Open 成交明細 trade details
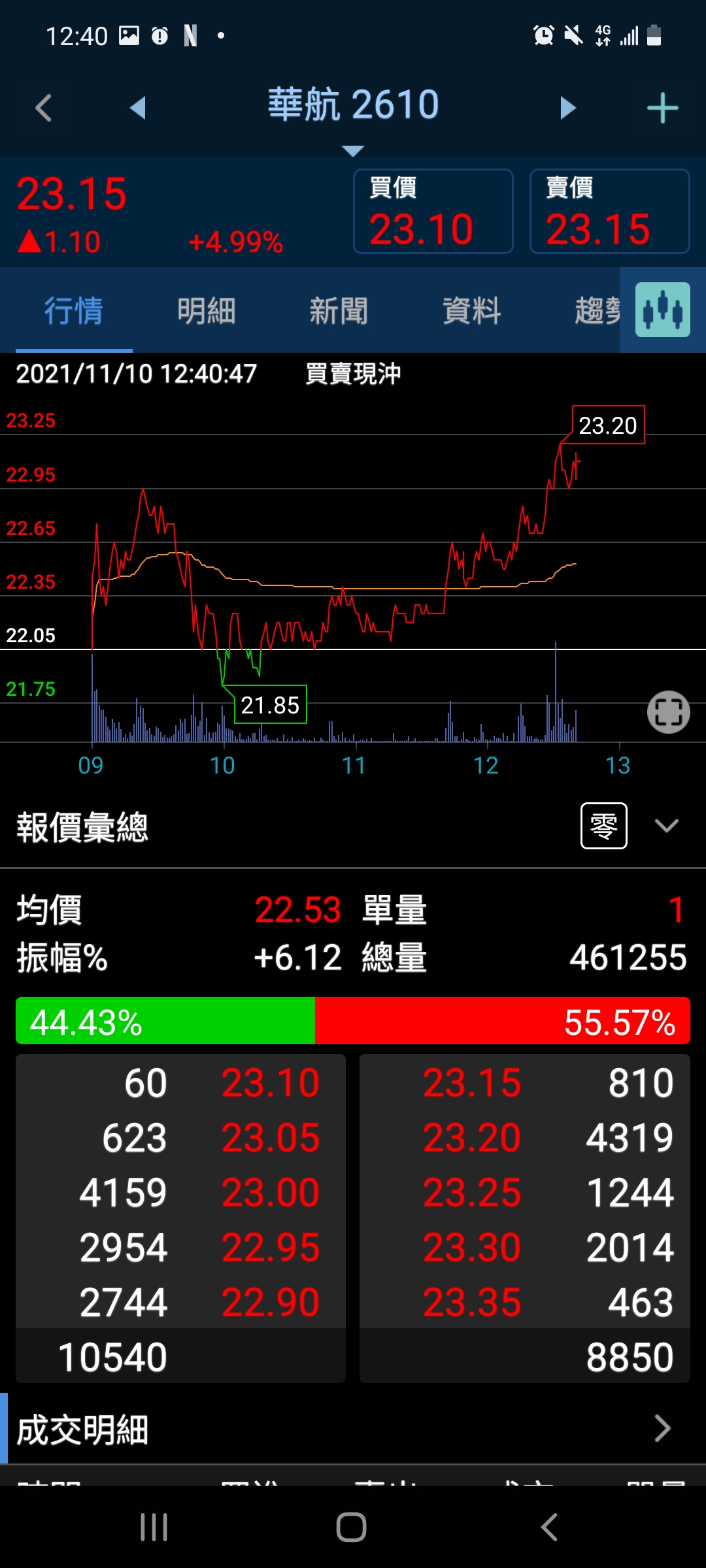Screen dimensions: 706x1568 (353, 1429)
